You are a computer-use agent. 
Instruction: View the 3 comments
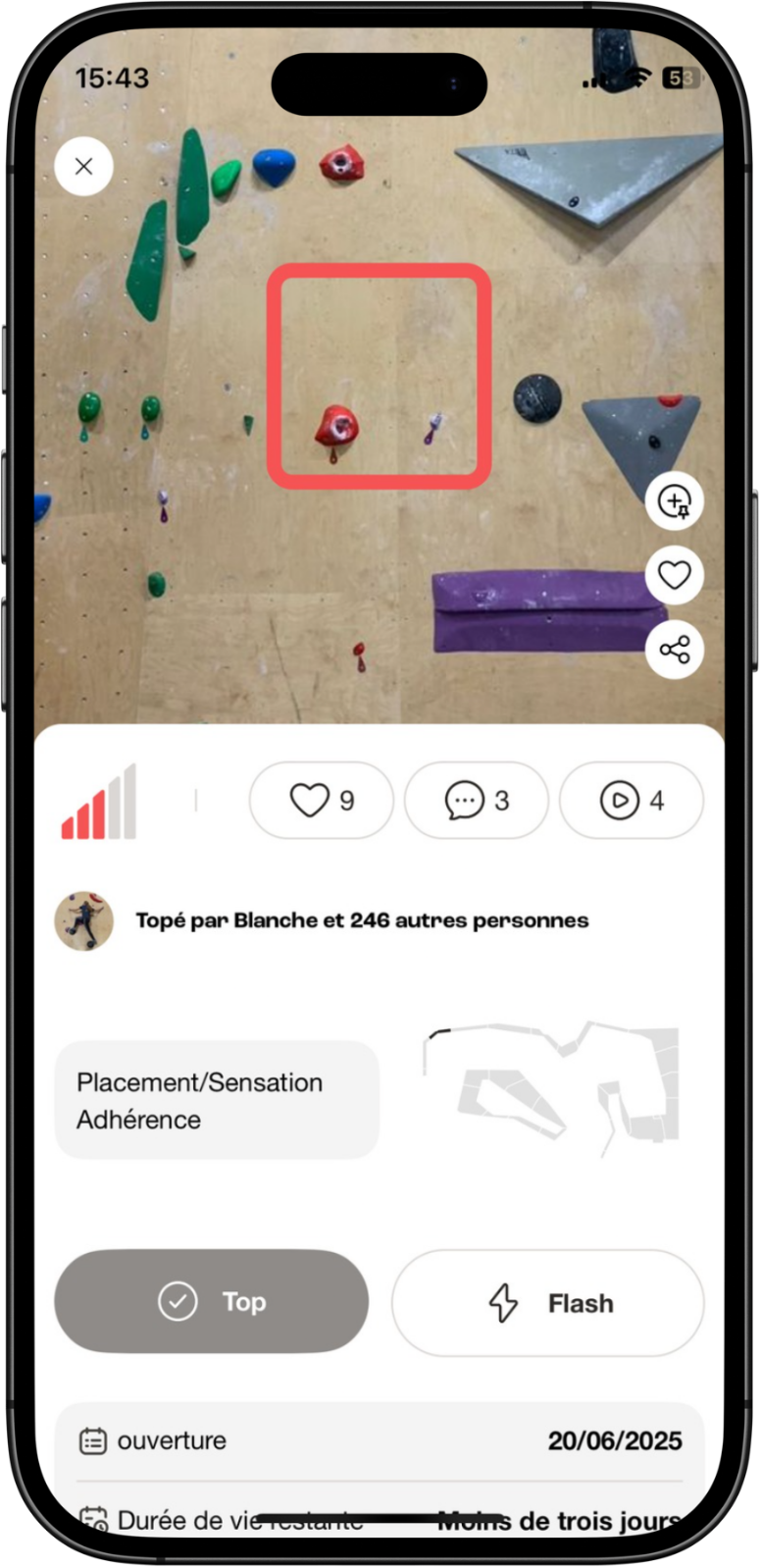(477, 801)
